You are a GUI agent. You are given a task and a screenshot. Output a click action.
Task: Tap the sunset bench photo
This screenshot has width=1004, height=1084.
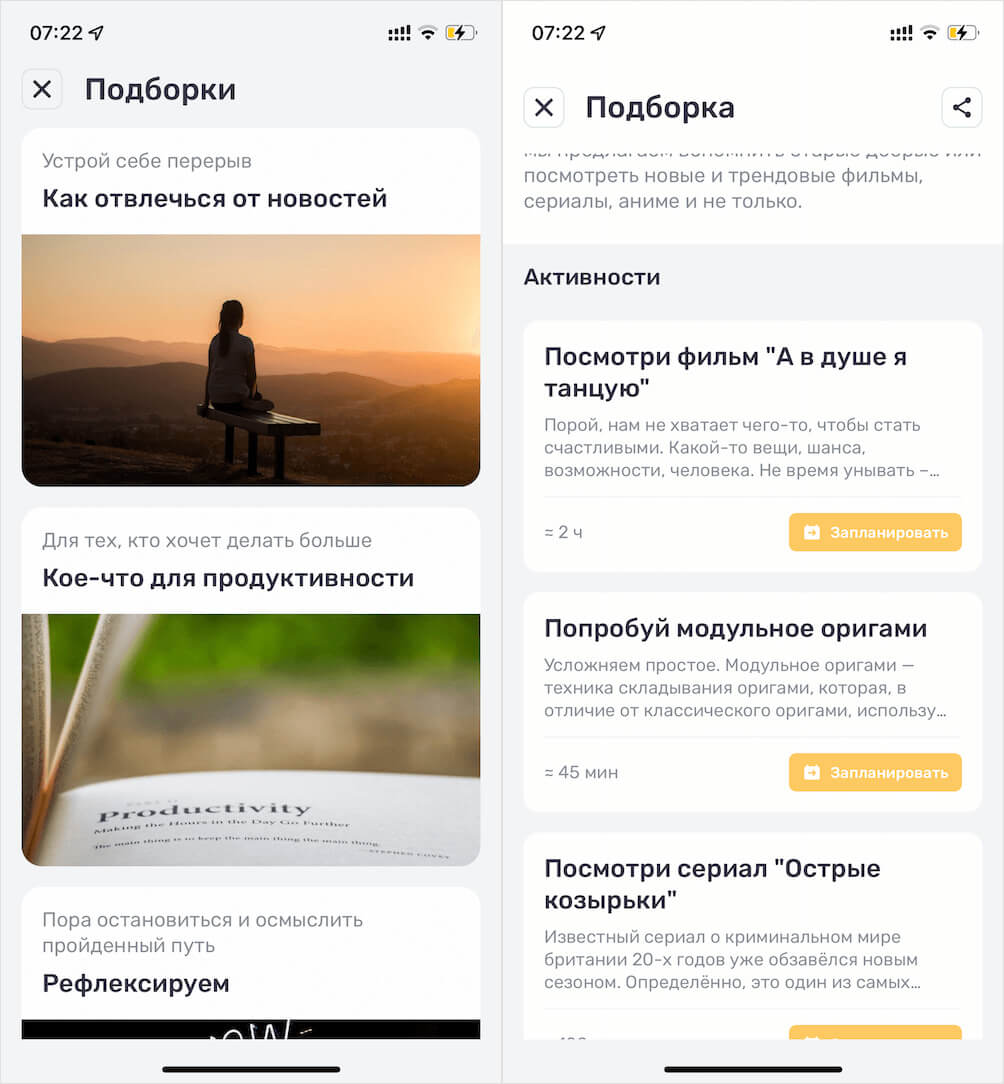tap(250, 360)
